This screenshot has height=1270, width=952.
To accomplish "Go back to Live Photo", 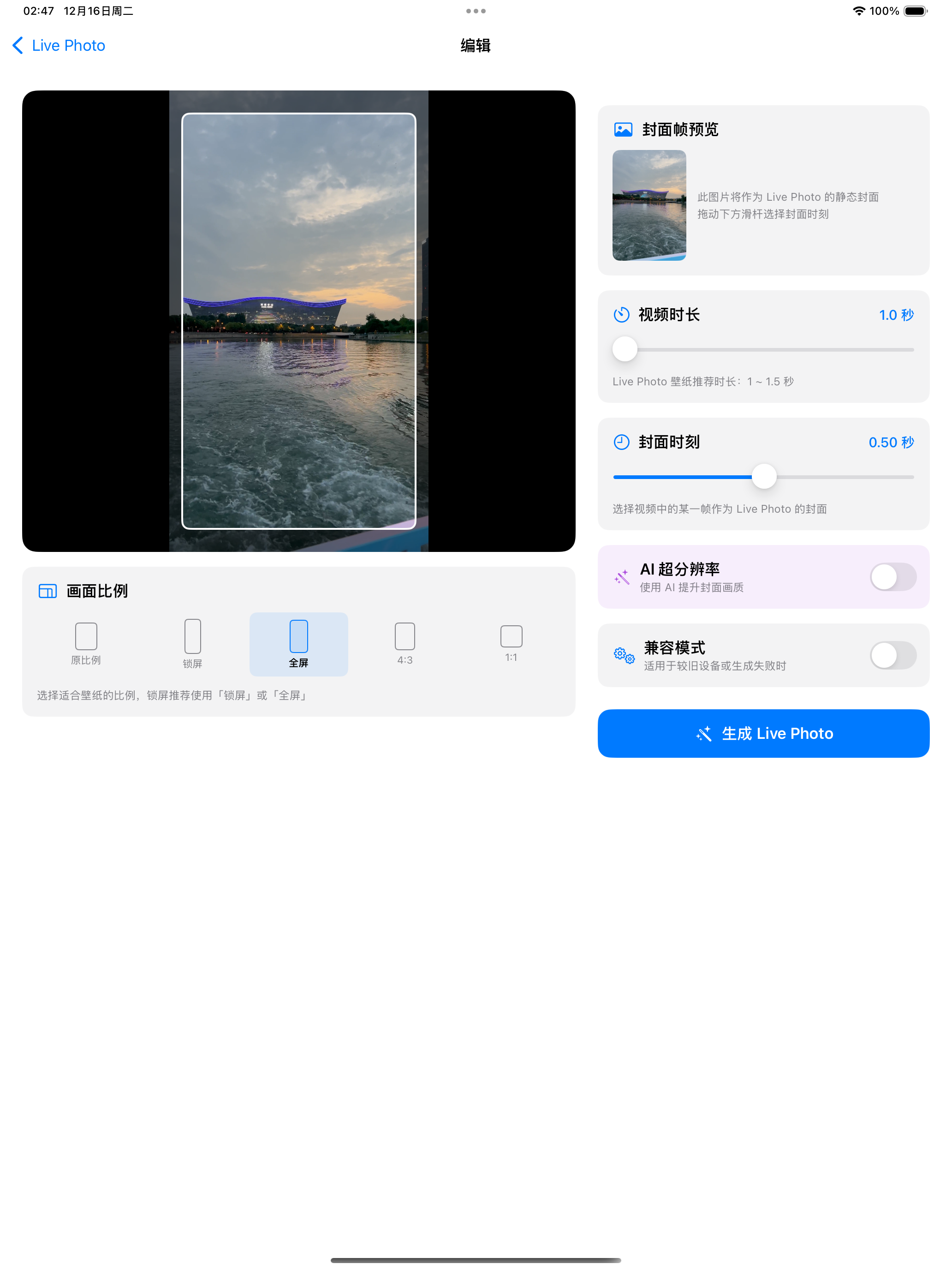I will [59, 45].
